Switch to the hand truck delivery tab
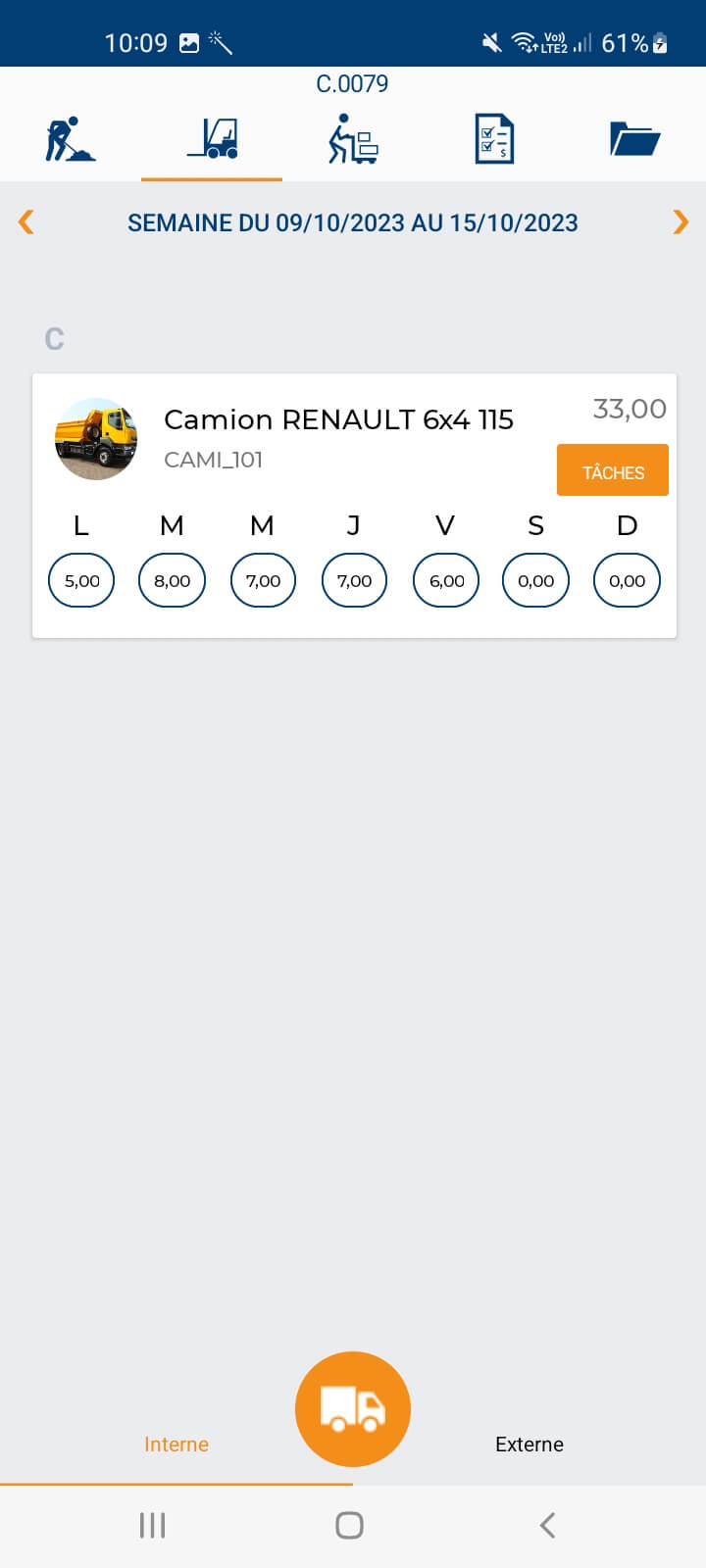Image resolution: width=706 pixels, height=1568 pixels. coord(353,139)
